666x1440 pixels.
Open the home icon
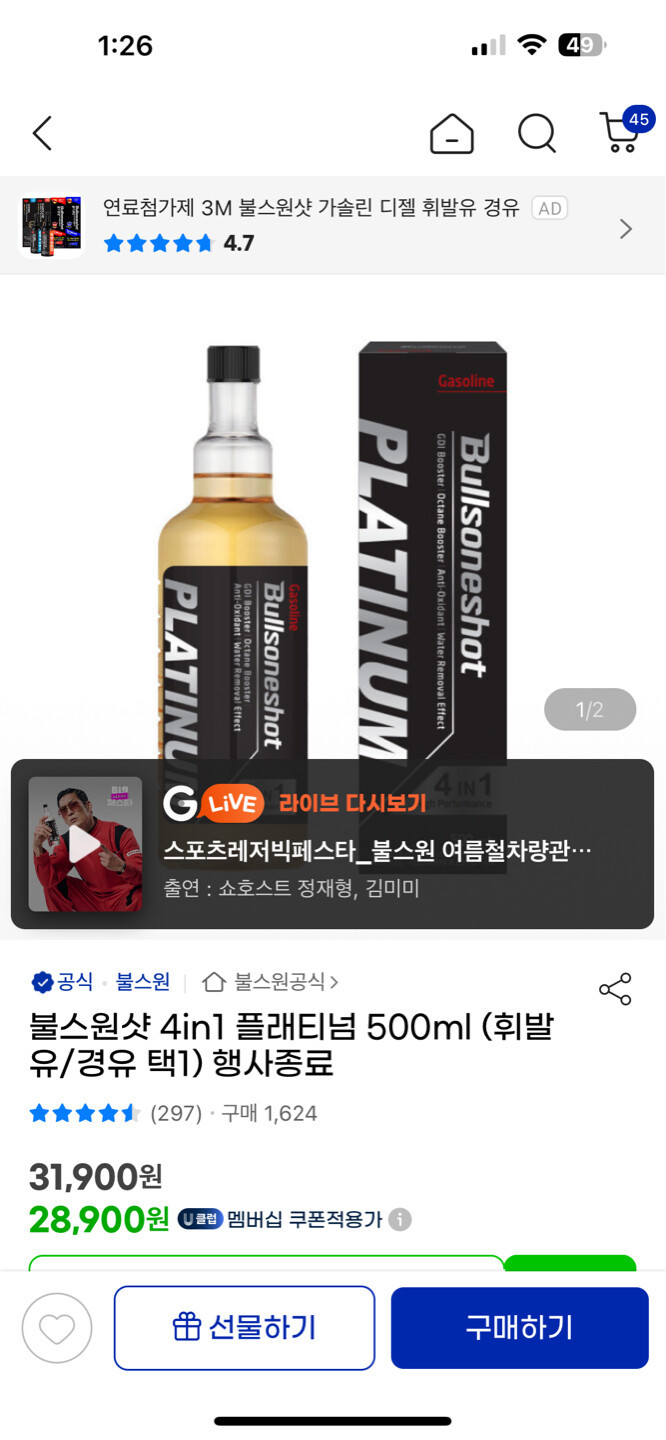click(x=452, y=133)
